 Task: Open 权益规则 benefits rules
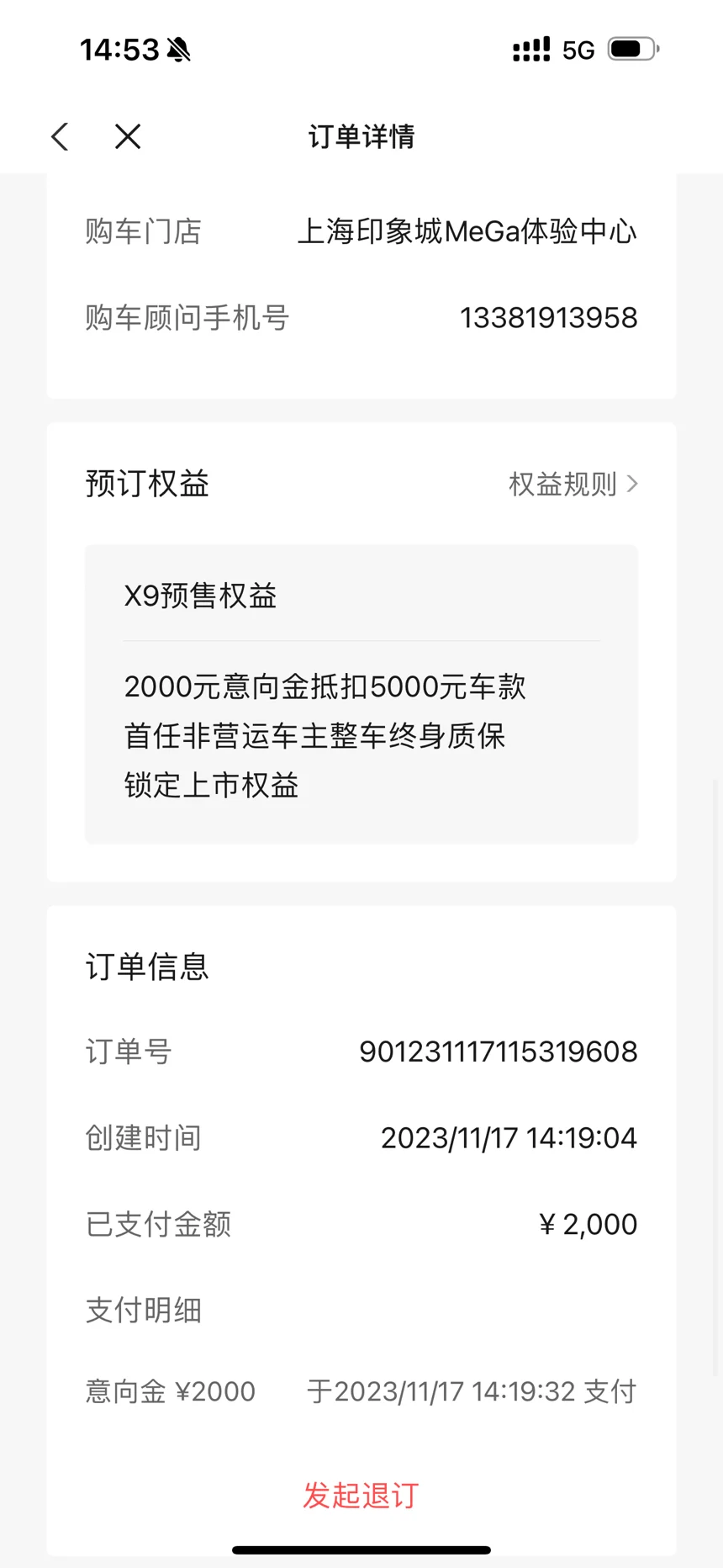(x=573, y=485)
